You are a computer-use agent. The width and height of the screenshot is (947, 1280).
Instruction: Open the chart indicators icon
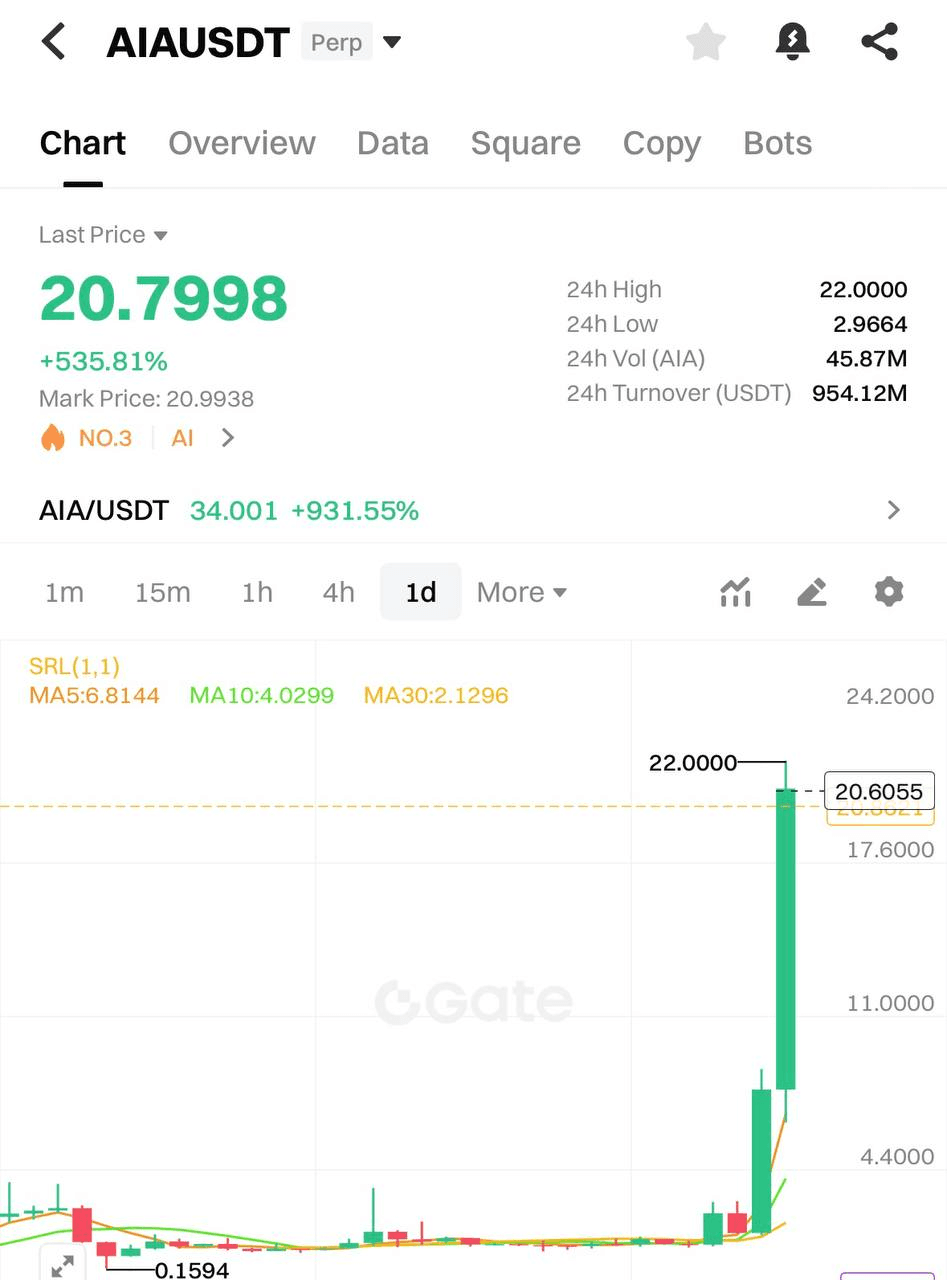[735, 592]
